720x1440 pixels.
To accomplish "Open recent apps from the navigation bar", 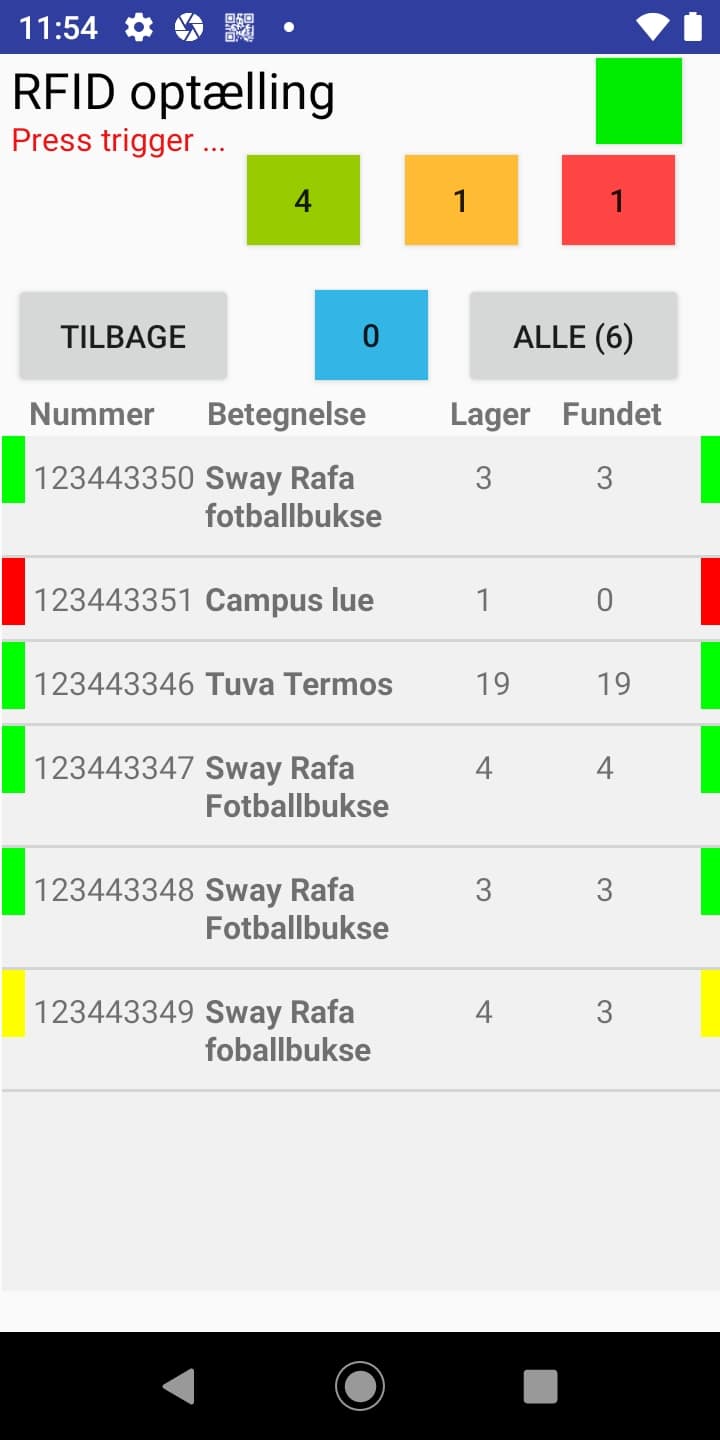I will pyautogui.click(x=540, y=1387).
